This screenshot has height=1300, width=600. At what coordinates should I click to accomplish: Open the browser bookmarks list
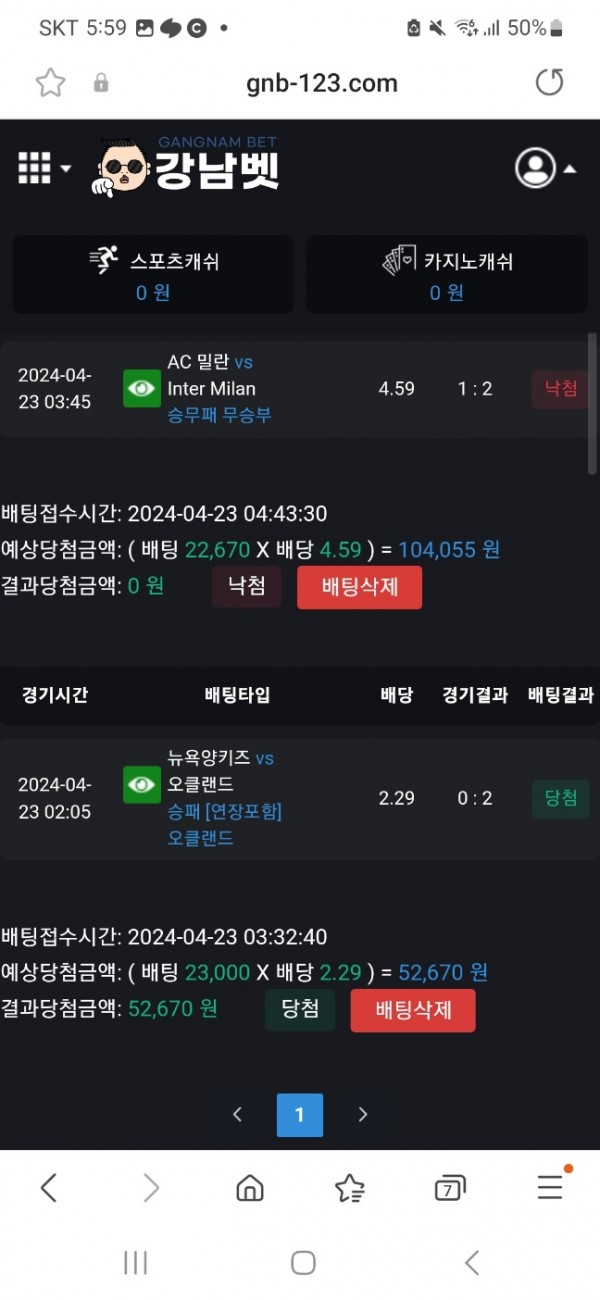pyautogui.click(x=349, y=1187)
